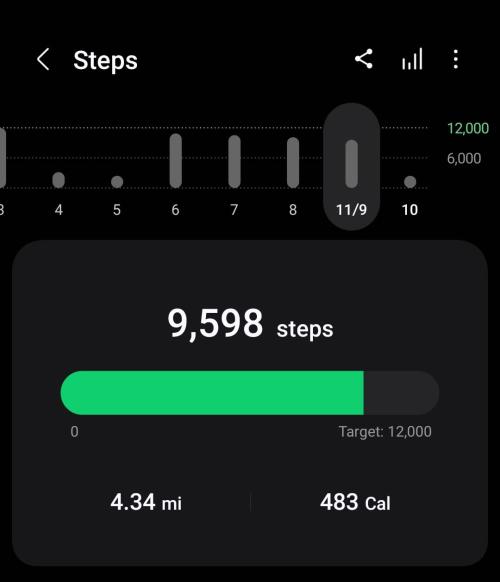500x582 pixels.
Task: Go back from the Steps screen
Action: tap(43, 59)
